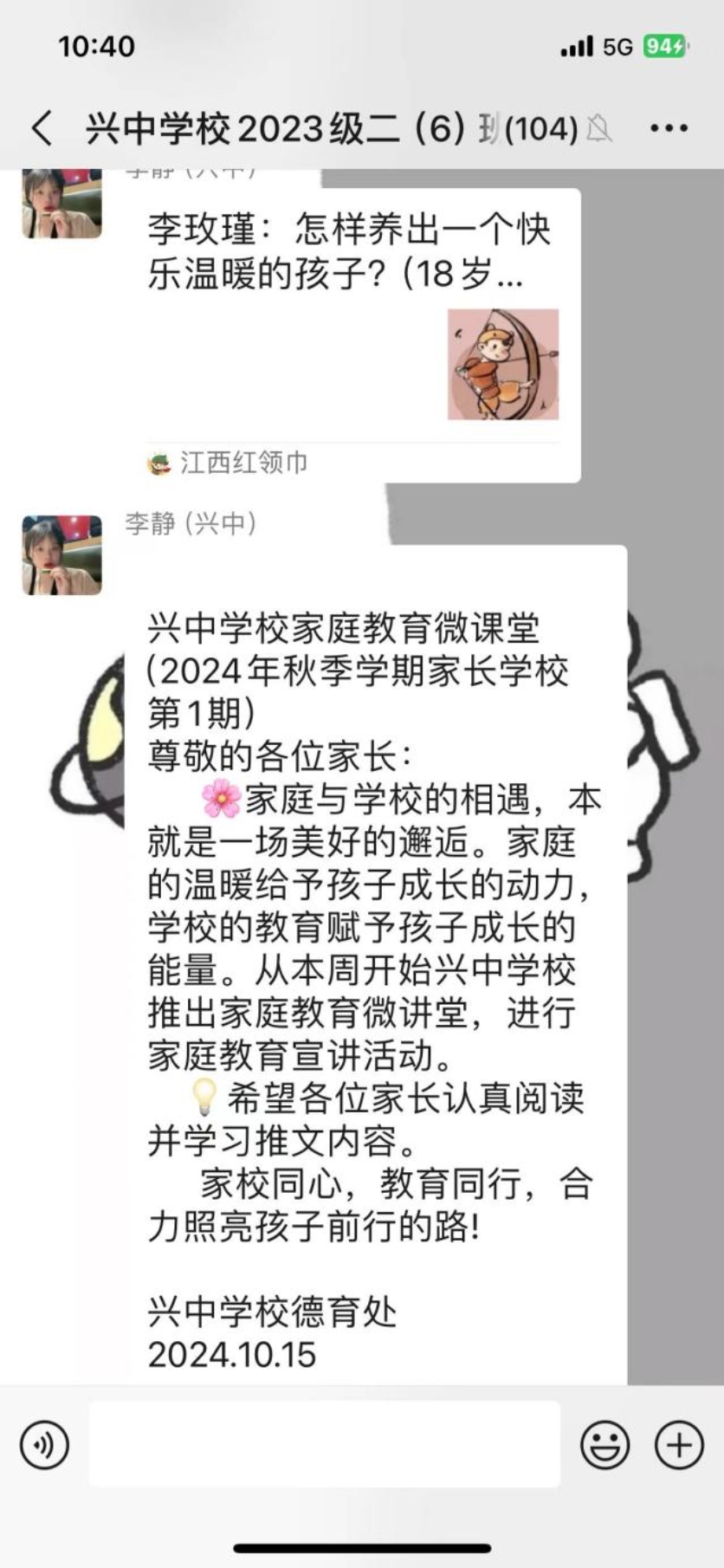Open the plus attachments menu

click(679, 1445)
